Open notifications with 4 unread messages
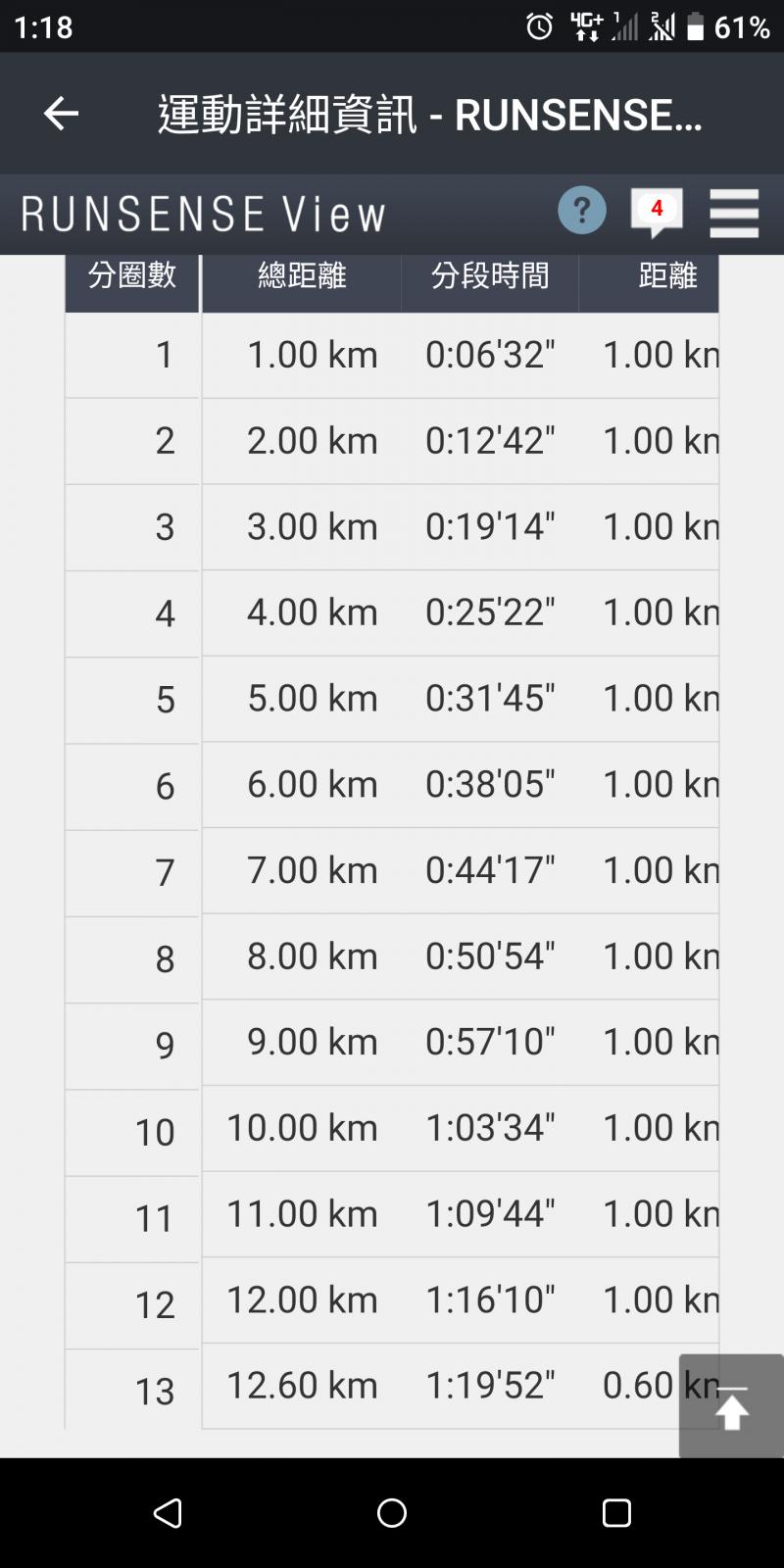 click(x=657, y=212)
